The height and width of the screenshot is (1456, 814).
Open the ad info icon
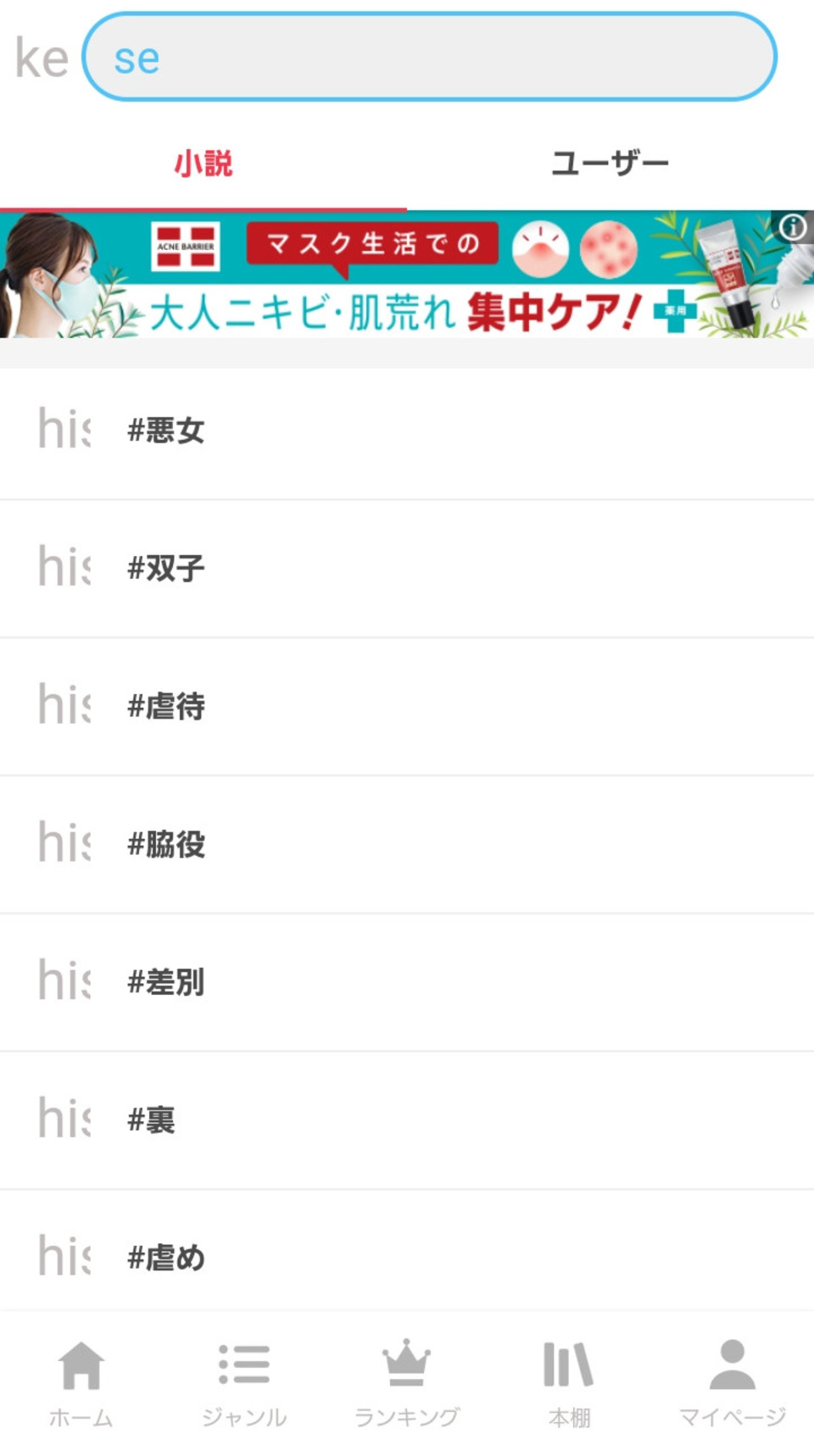(x=793, y=227)
